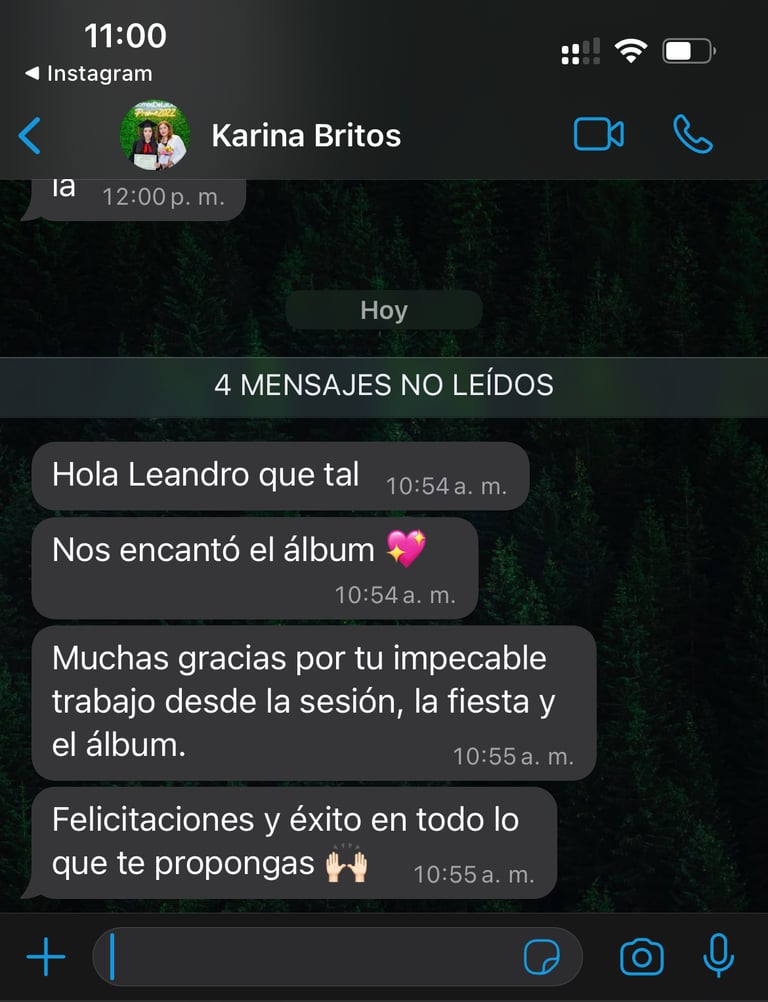Go back to the chat list
The width and height of the screenshot is (768, 1002).
tap(30, 135)
